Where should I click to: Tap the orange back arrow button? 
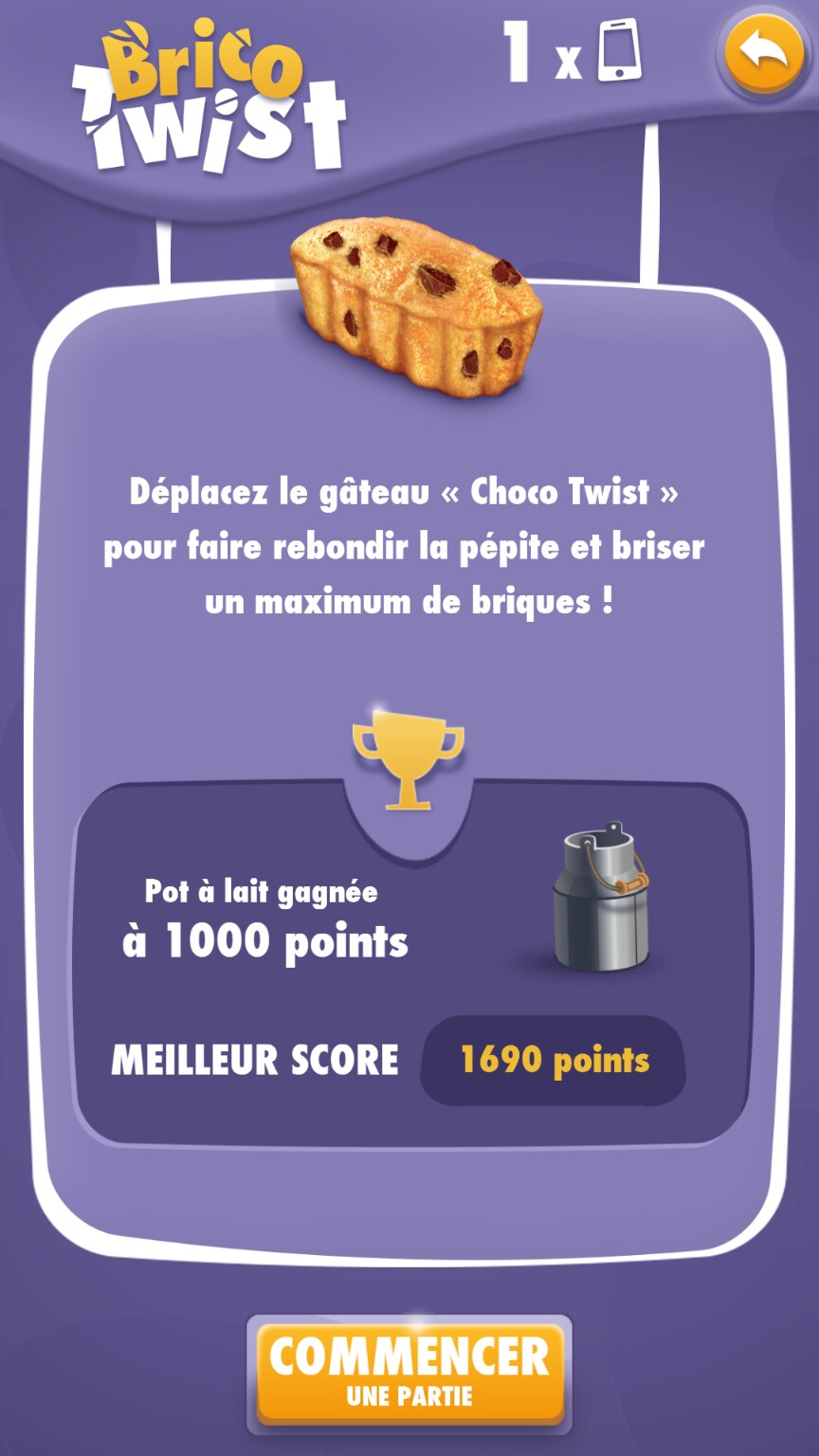pos(764,54)
